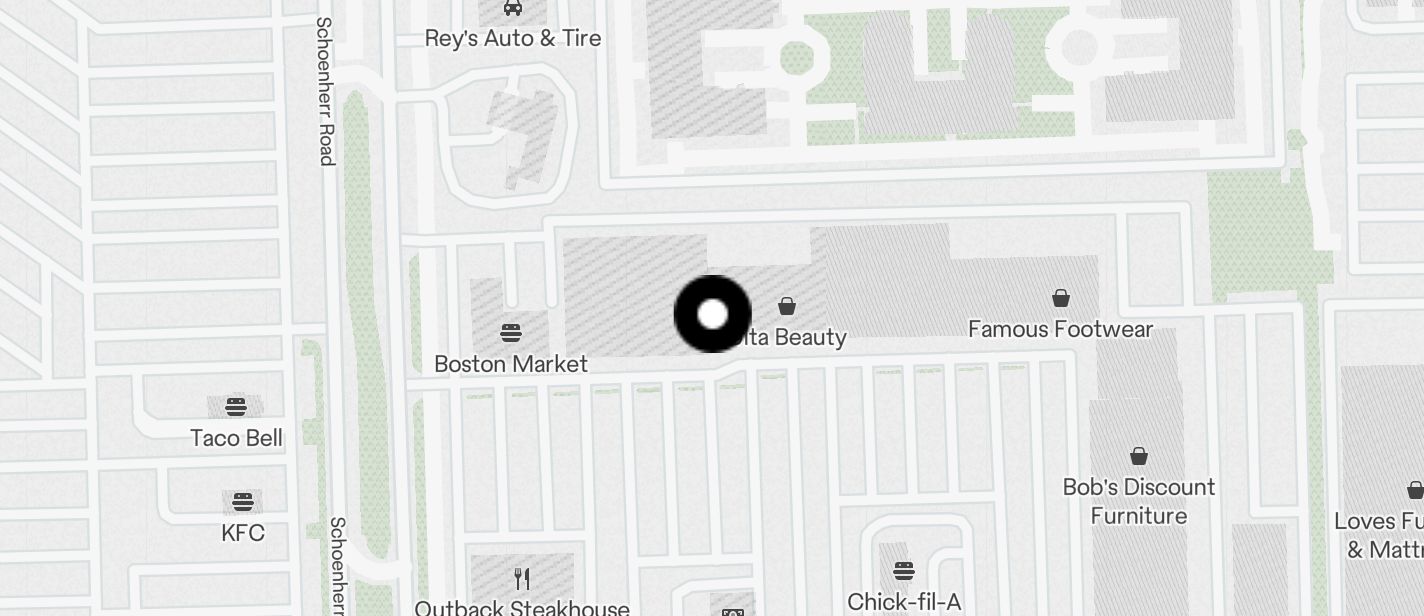Image resolution: width=1424 pixels, height=616 pixels.
Task: Open the Chick-fil-A place marker
Action: click(x=903, y=571)
